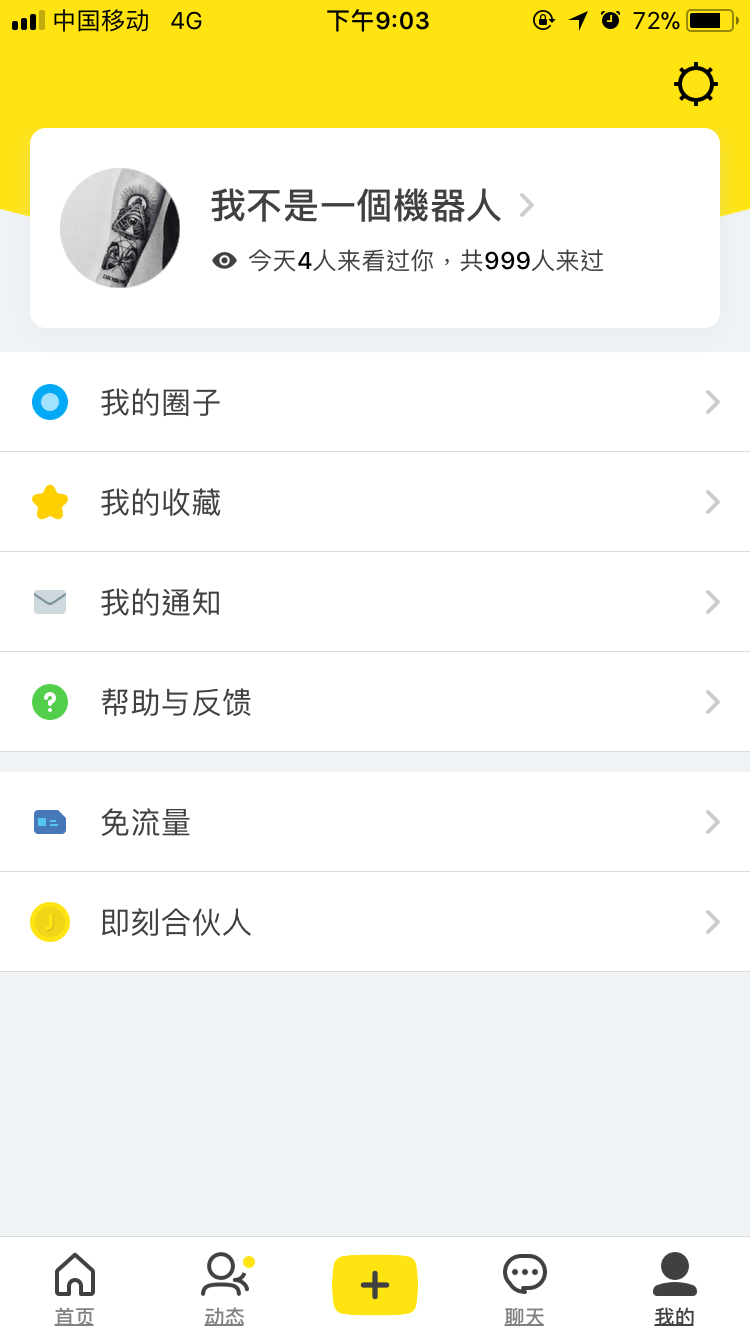Switch to the 首页 tab

[x=75, y=1288]
